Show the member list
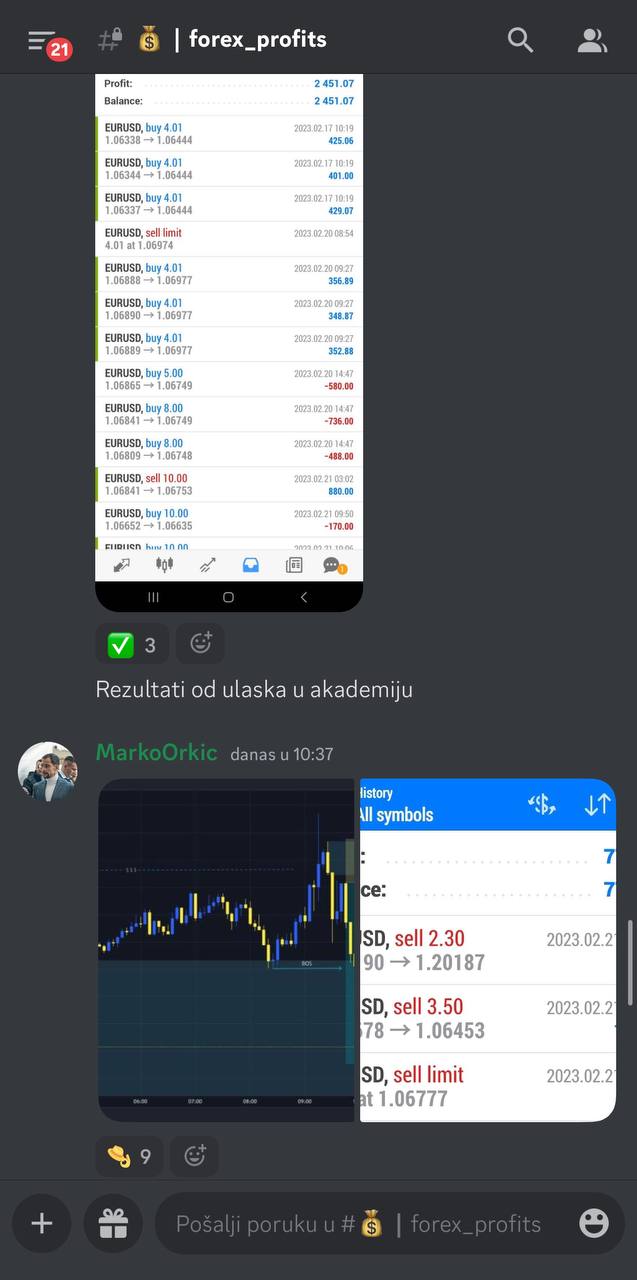The width and height of the screenshot is (637, 1280). [592, 40]
